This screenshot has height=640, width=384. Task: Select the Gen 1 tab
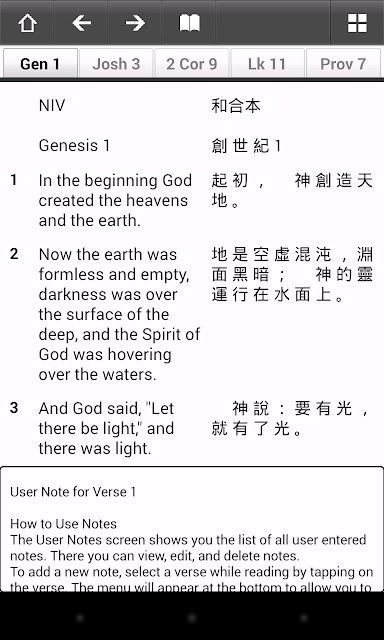[x=40, y=63]
